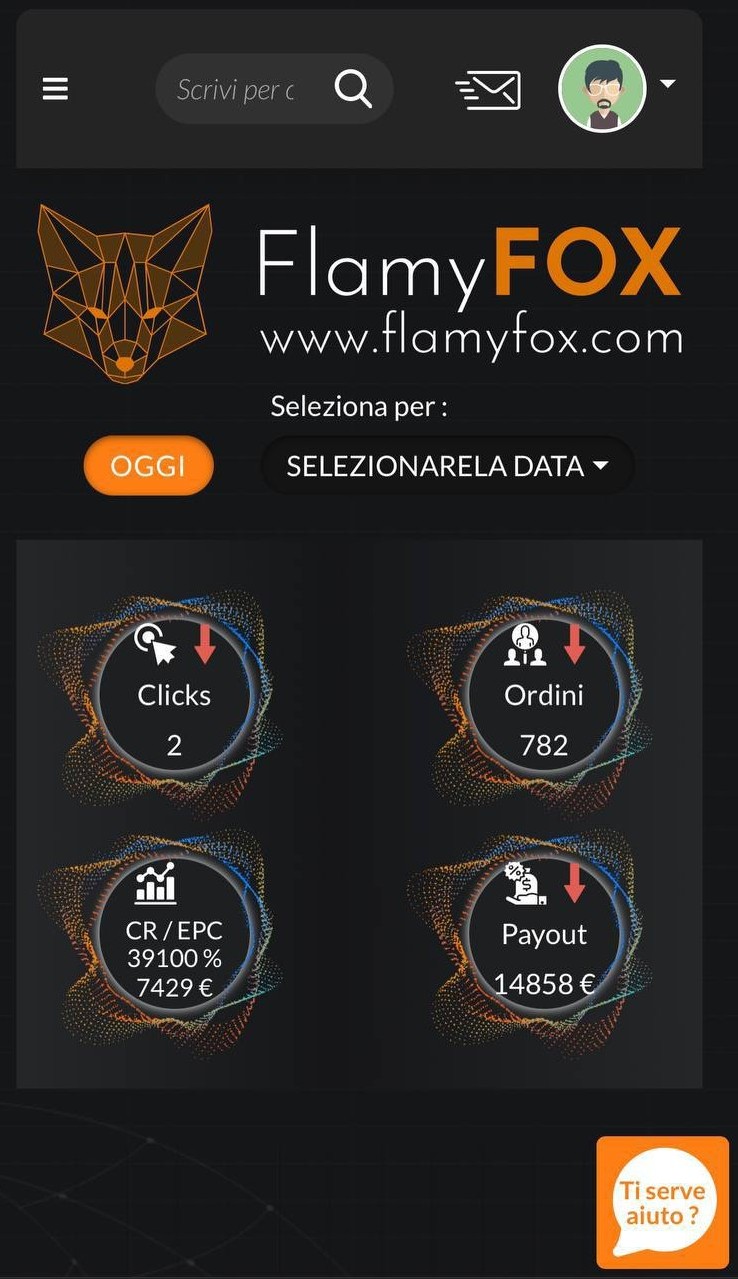Tap the magnifying glass search icon
738x1279 pixels.
pos(353,89)
